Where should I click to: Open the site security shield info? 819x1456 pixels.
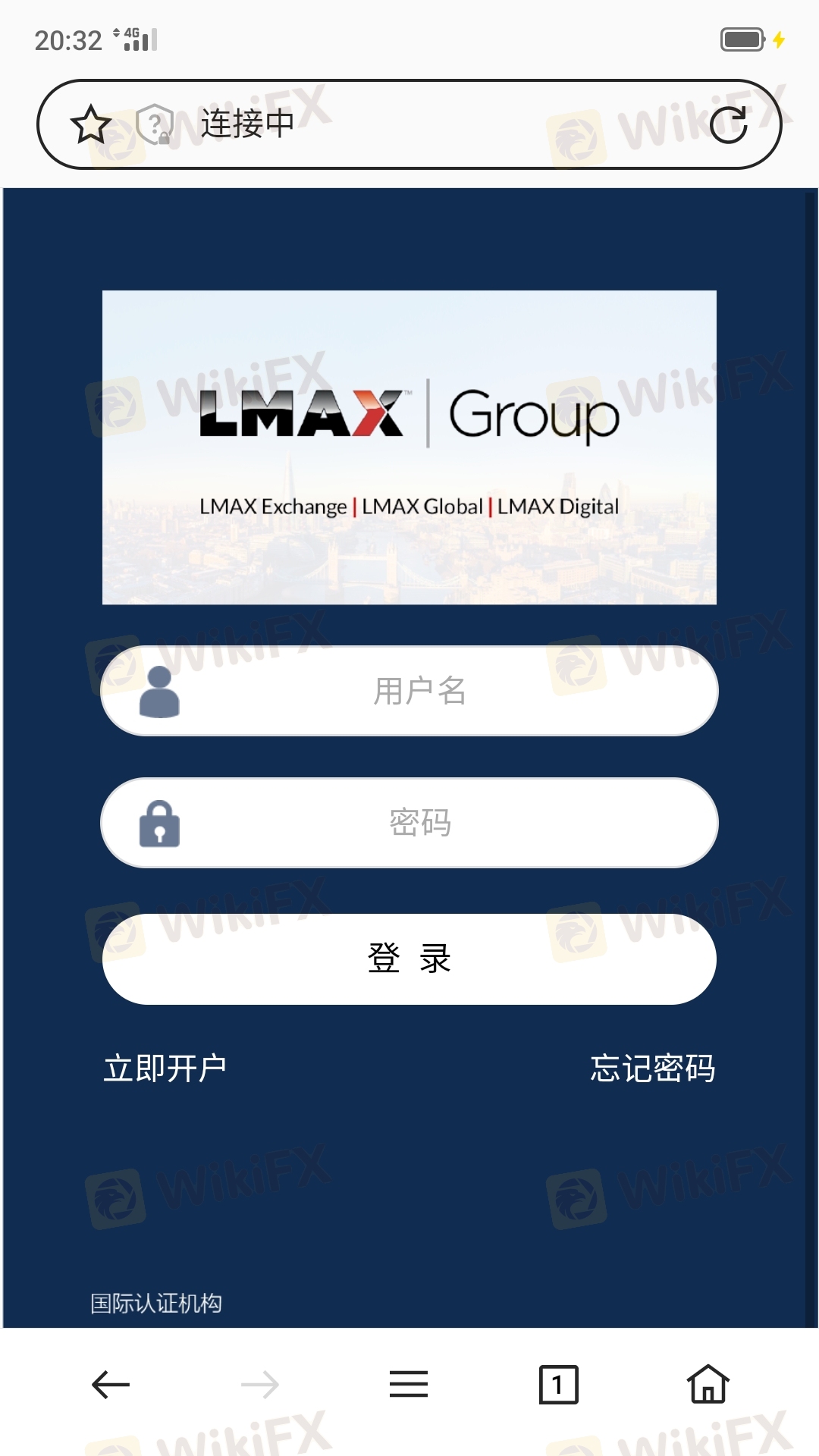click(x=155, y=124)
